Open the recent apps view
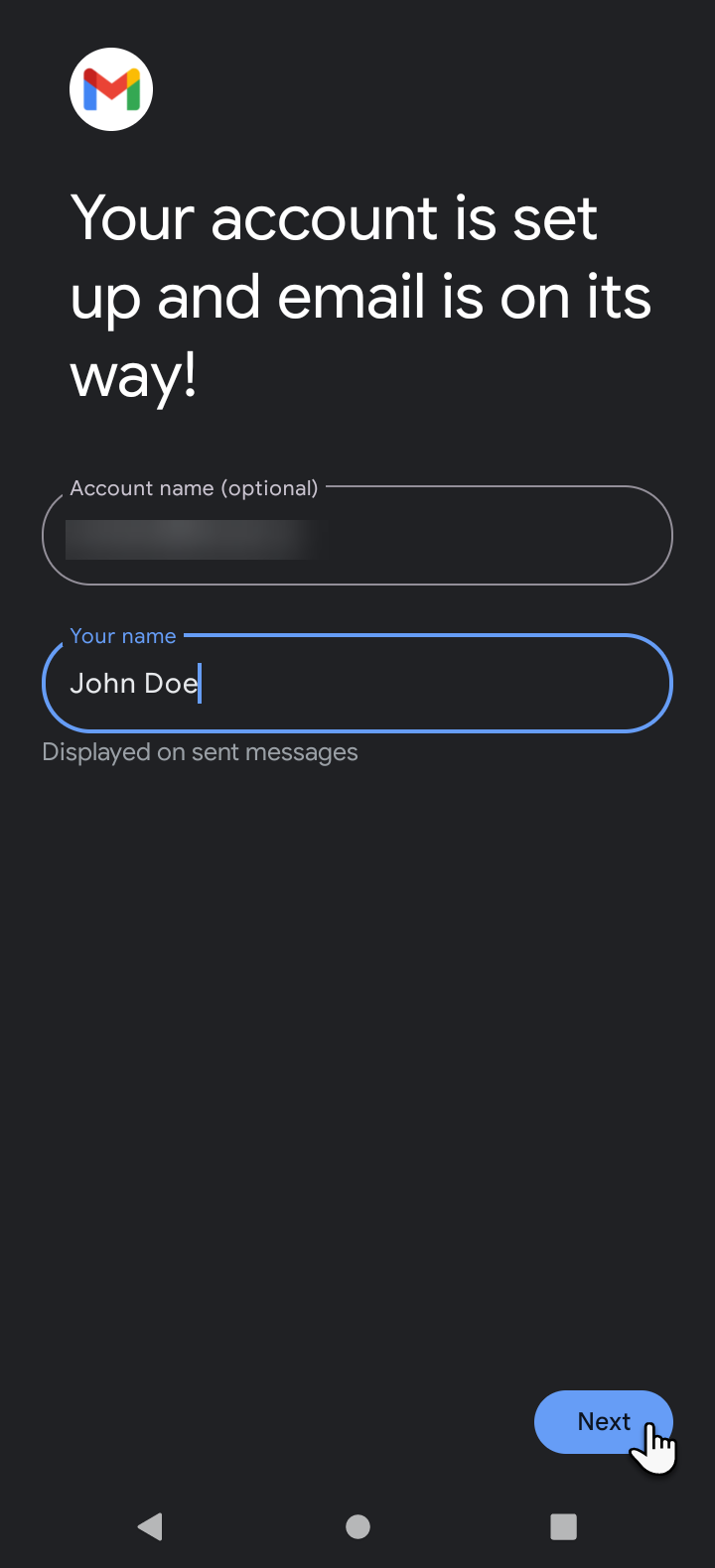The image size is (715, 1568). (563, 1526)
